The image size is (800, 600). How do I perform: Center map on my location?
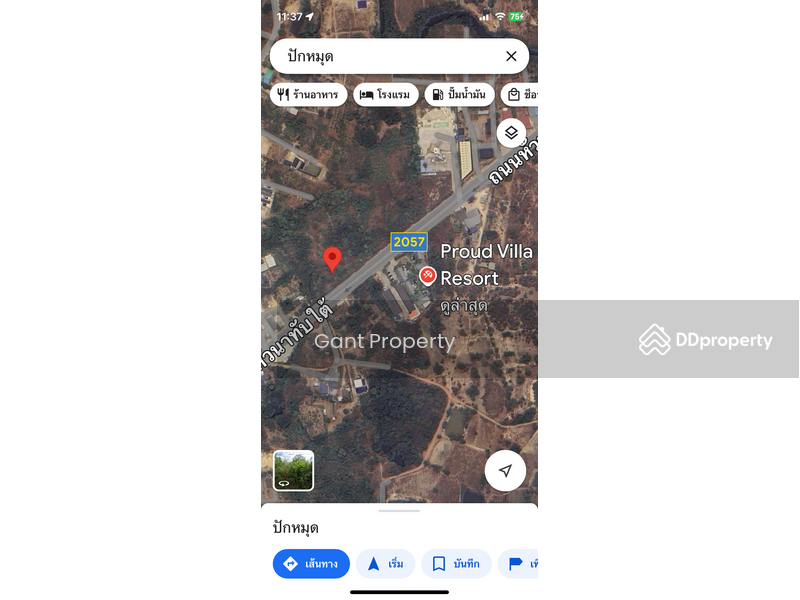[x=505, y=470]
